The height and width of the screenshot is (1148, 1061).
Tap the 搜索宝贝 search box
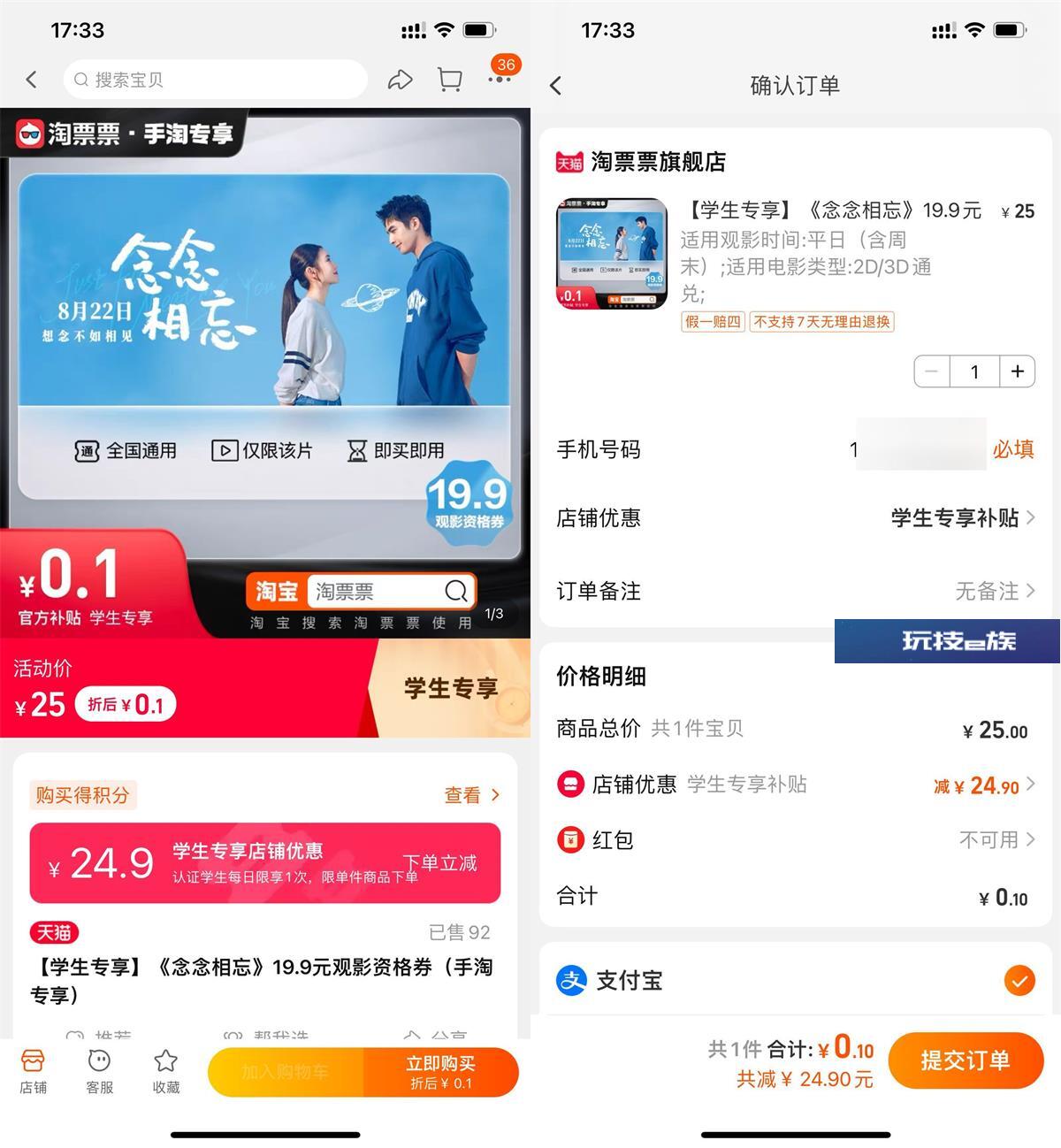point(215,80)
